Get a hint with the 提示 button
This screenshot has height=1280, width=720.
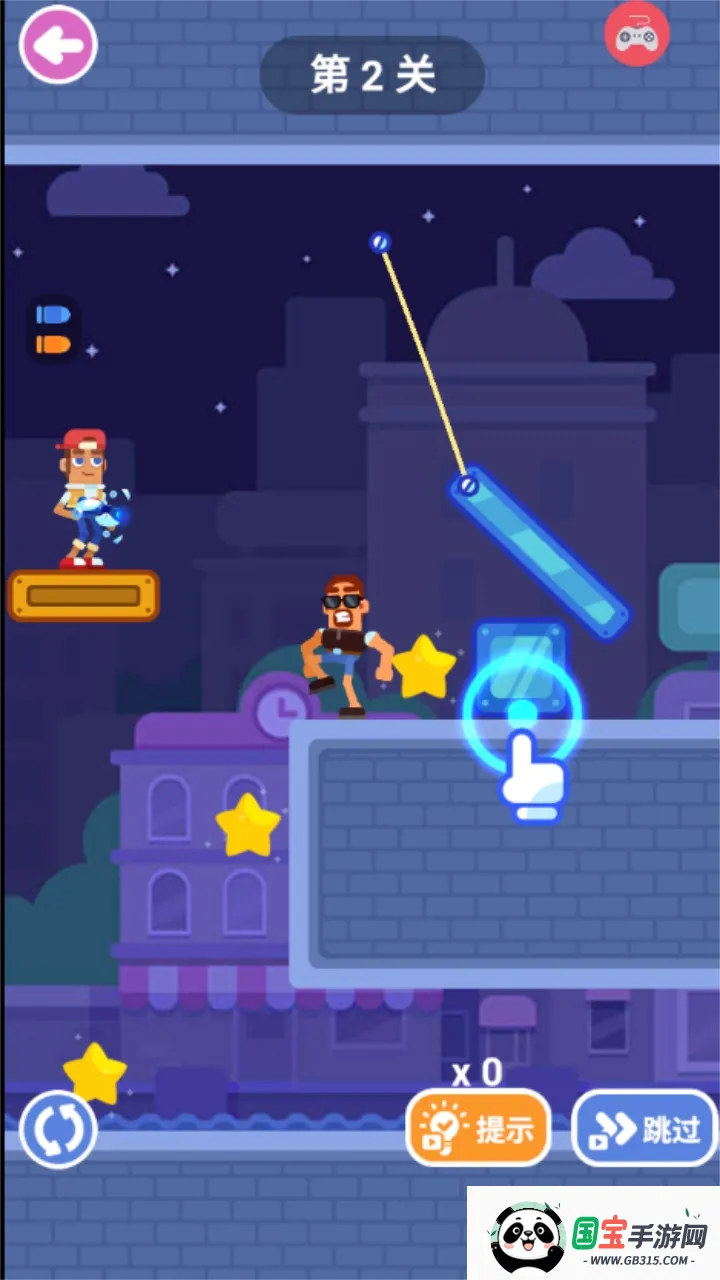pyautogui.click(x=478, y=1128)
